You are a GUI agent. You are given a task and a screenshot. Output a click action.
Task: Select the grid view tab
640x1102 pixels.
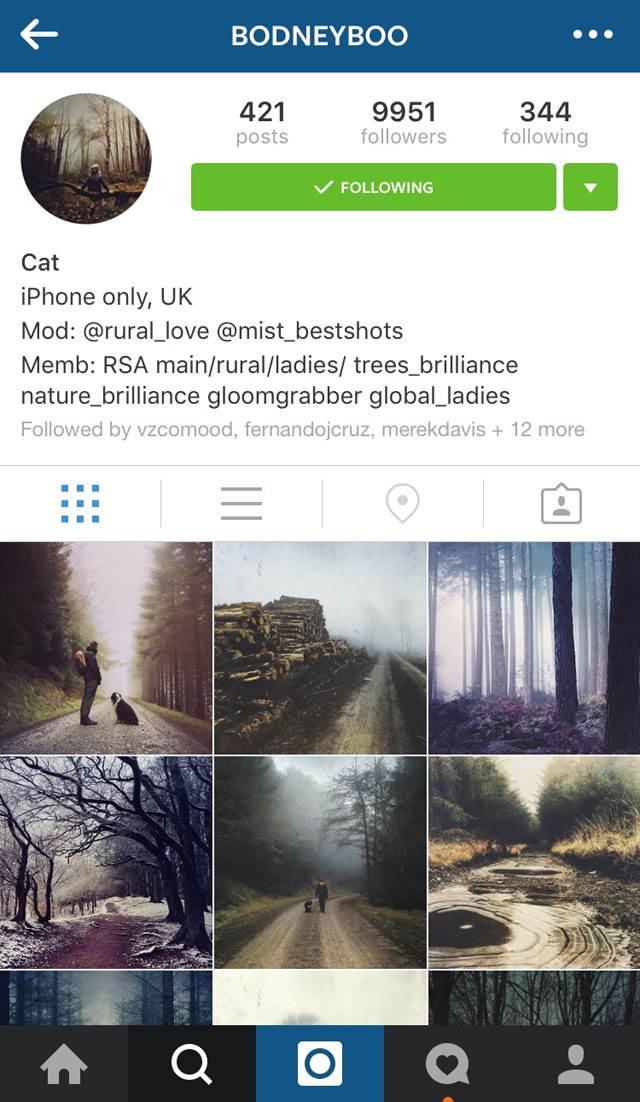[x=80, y=503]
